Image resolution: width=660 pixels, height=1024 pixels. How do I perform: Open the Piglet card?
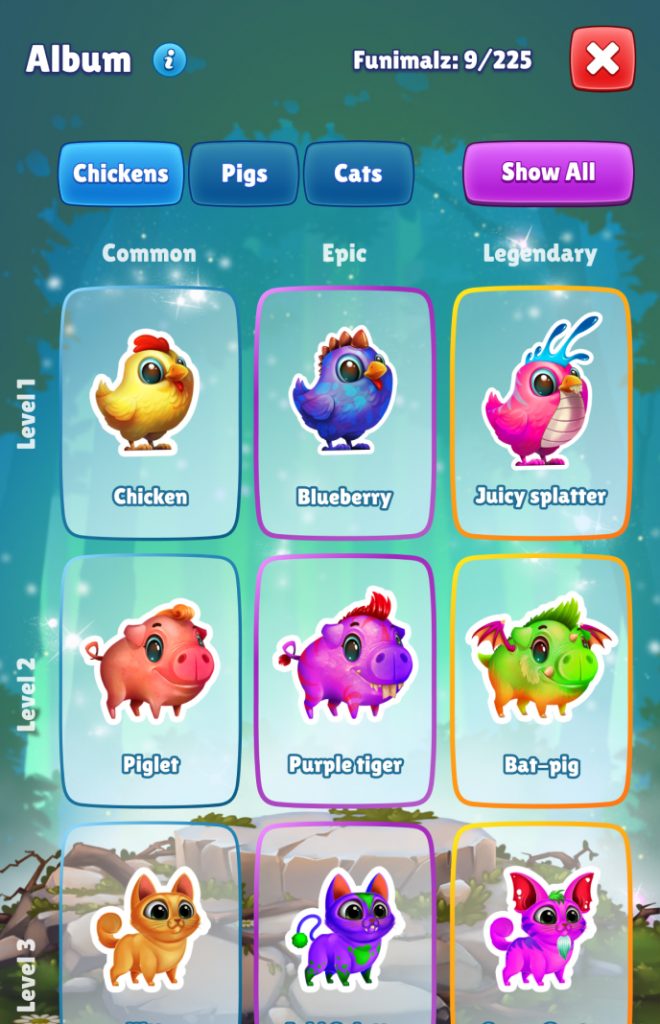pos(150,680)
